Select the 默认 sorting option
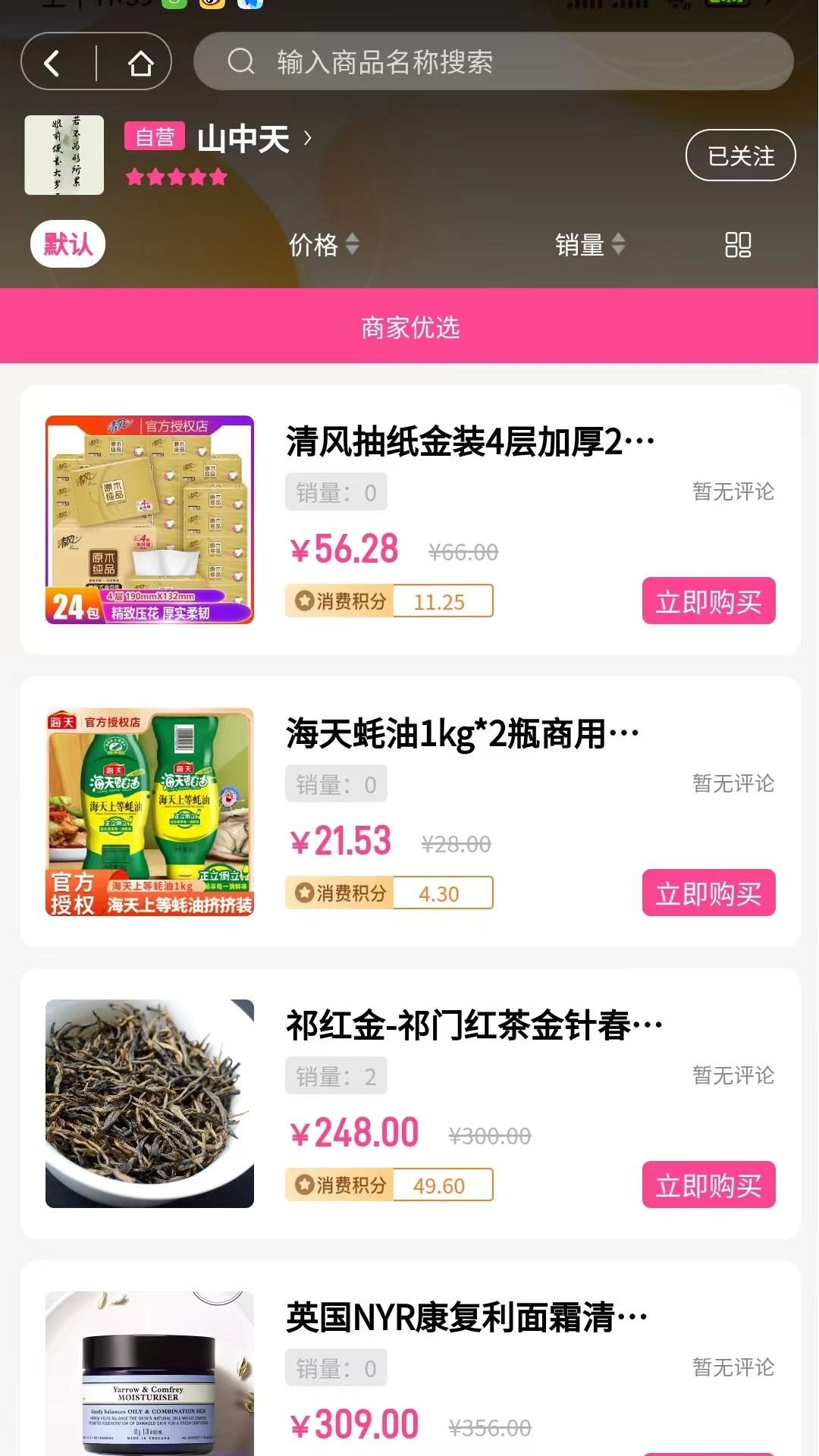The height and width of the screenshot is (1456, 819). point(67,245)
